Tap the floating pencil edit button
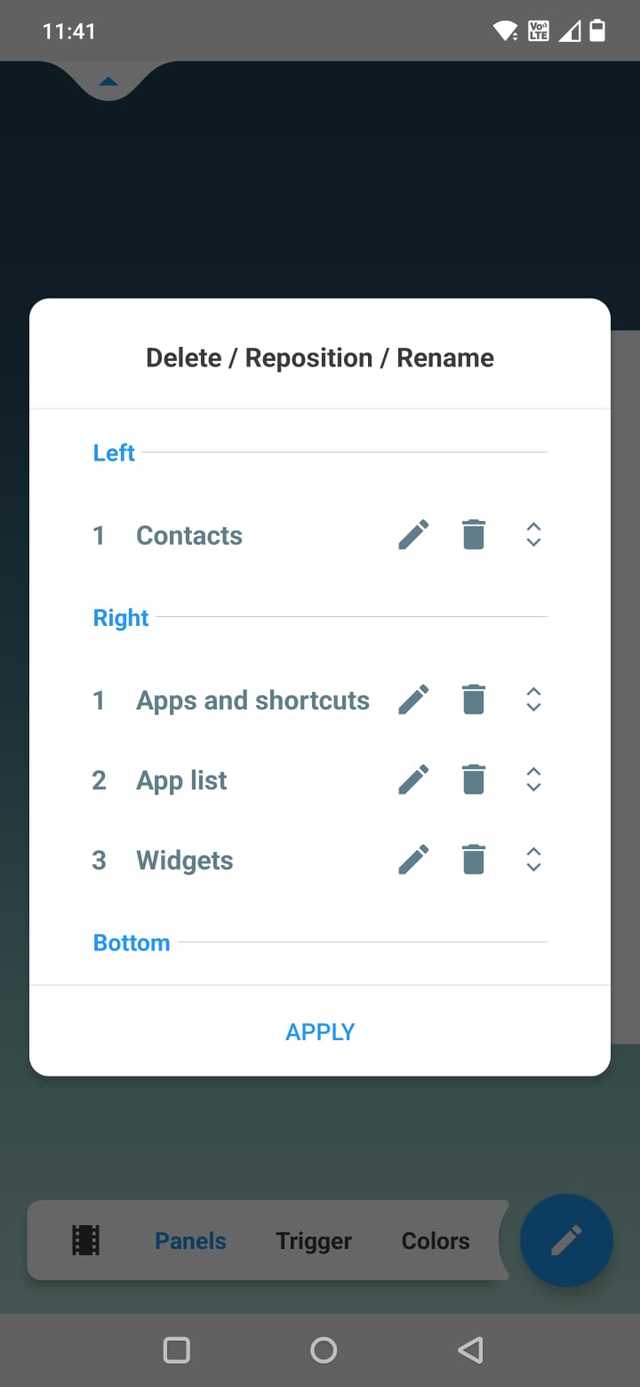The width and height of the screenshot is (640, 1387). click(566, 1240)
